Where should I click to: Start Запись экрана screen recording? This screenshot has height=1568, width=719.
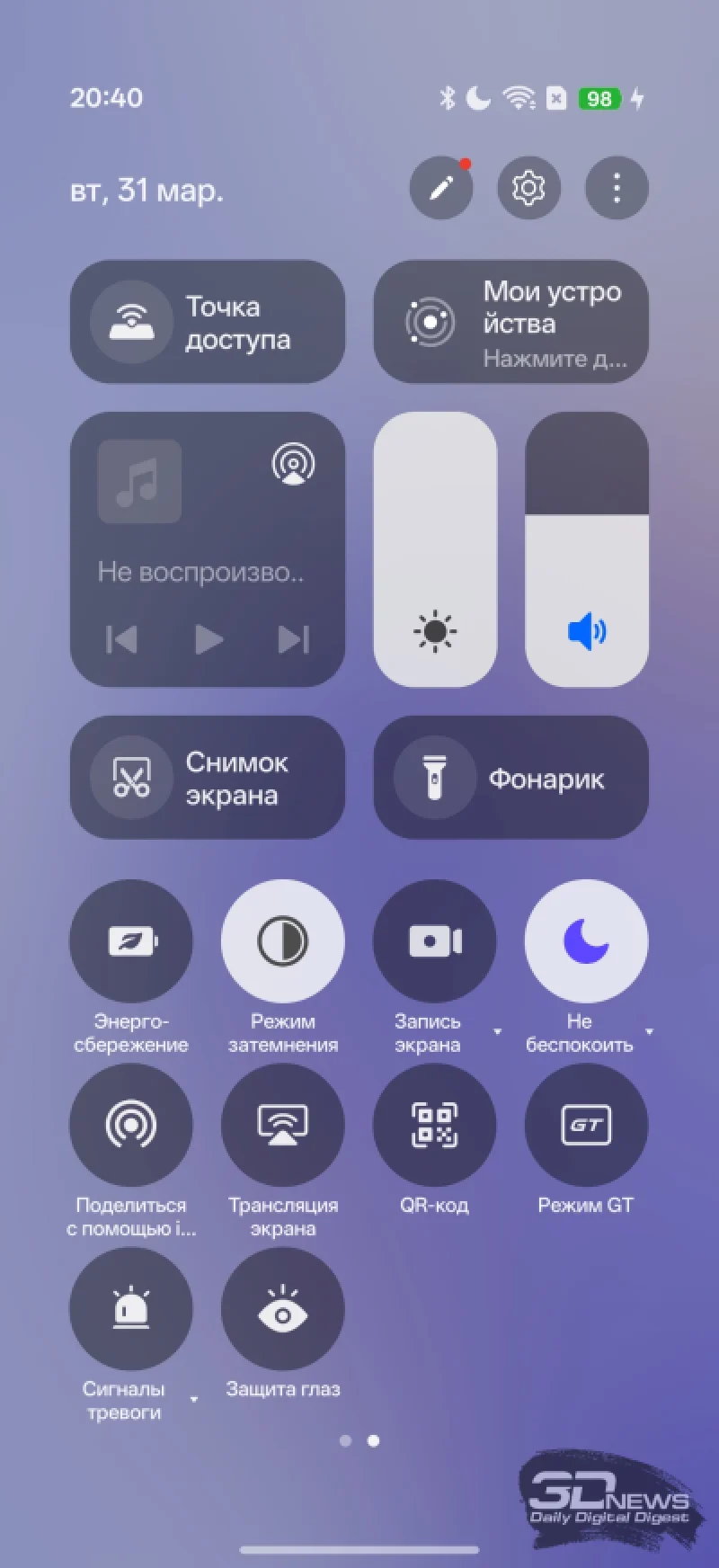pos(434,941)
